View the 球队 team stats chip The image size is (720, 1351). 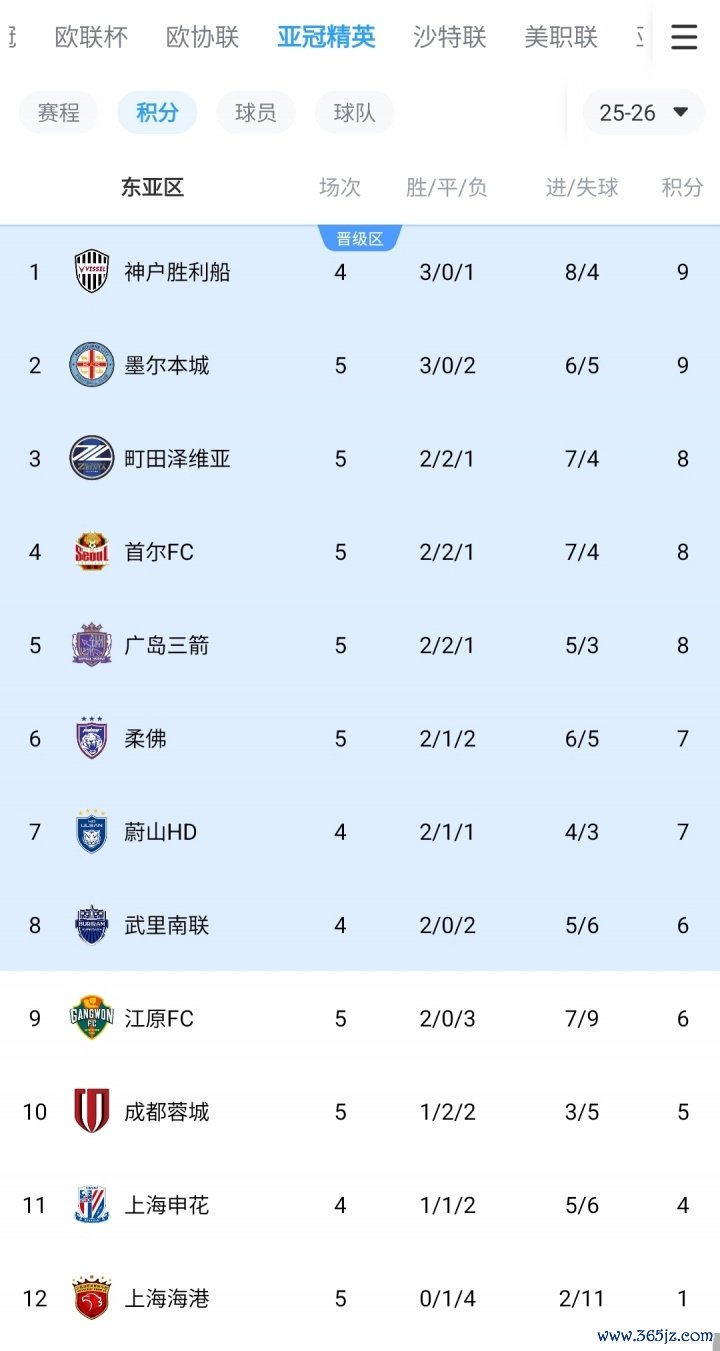pos(354,113)
